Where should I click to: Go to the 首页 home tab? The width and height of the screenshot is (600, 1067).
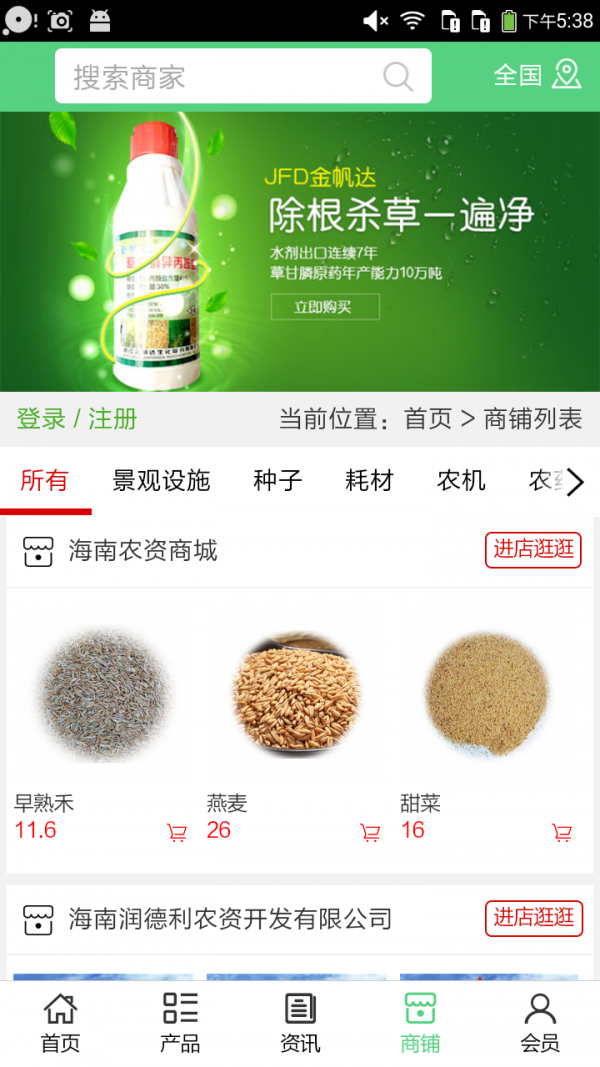60,1023
